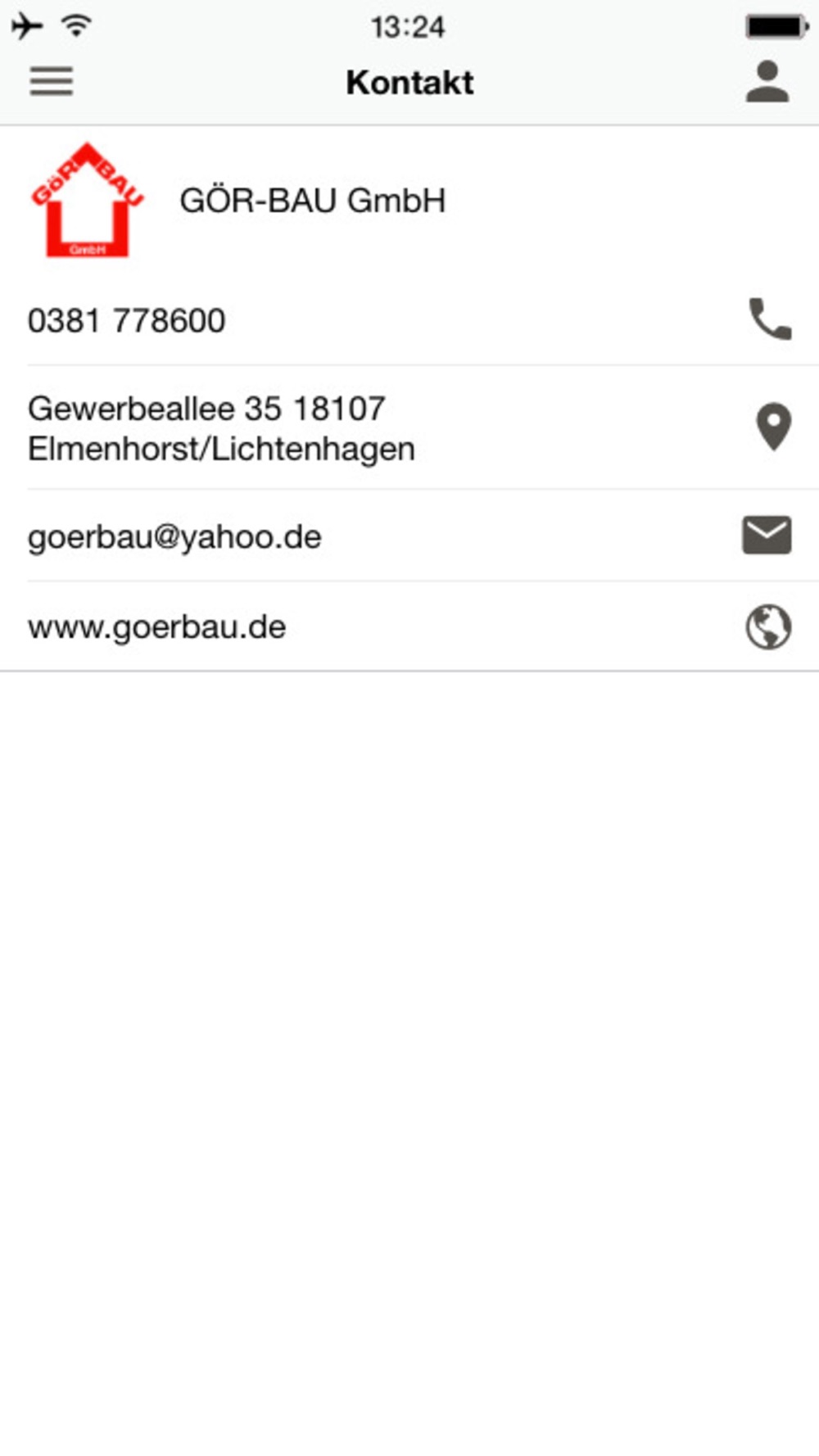The image size is (819, 1456).
Task: Call 0381 778600
Action: pos(409,320)
